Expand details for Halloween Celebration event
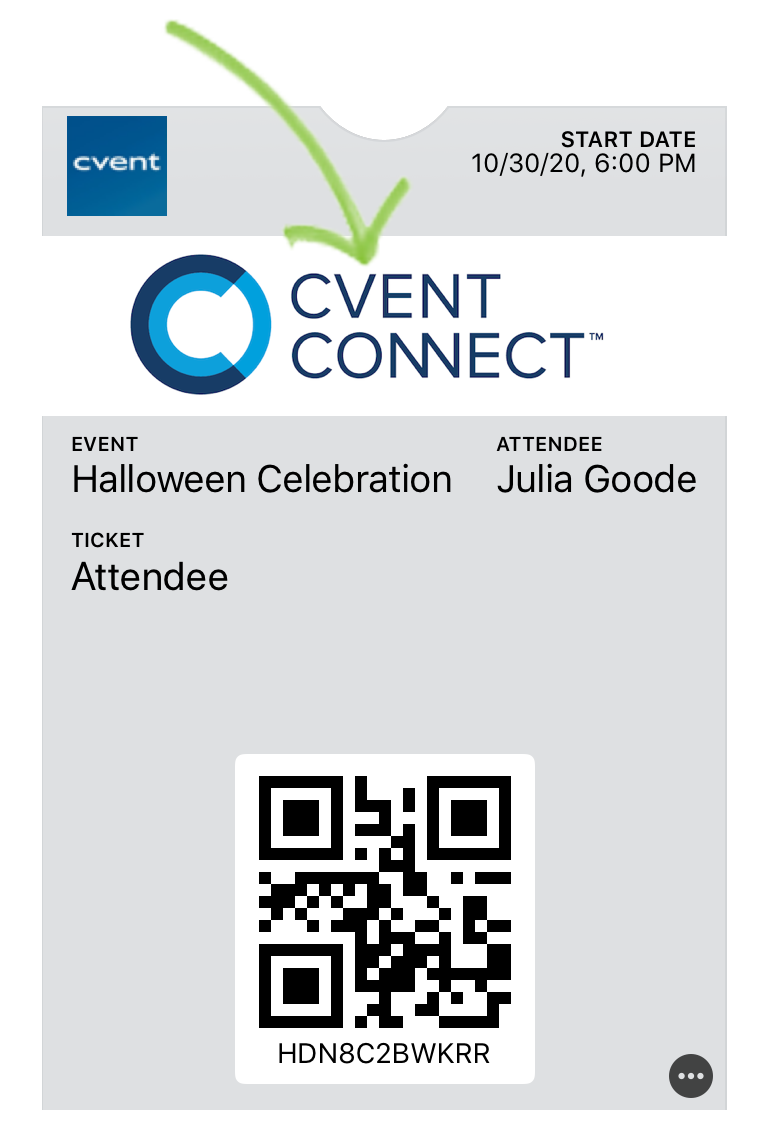 261,479
